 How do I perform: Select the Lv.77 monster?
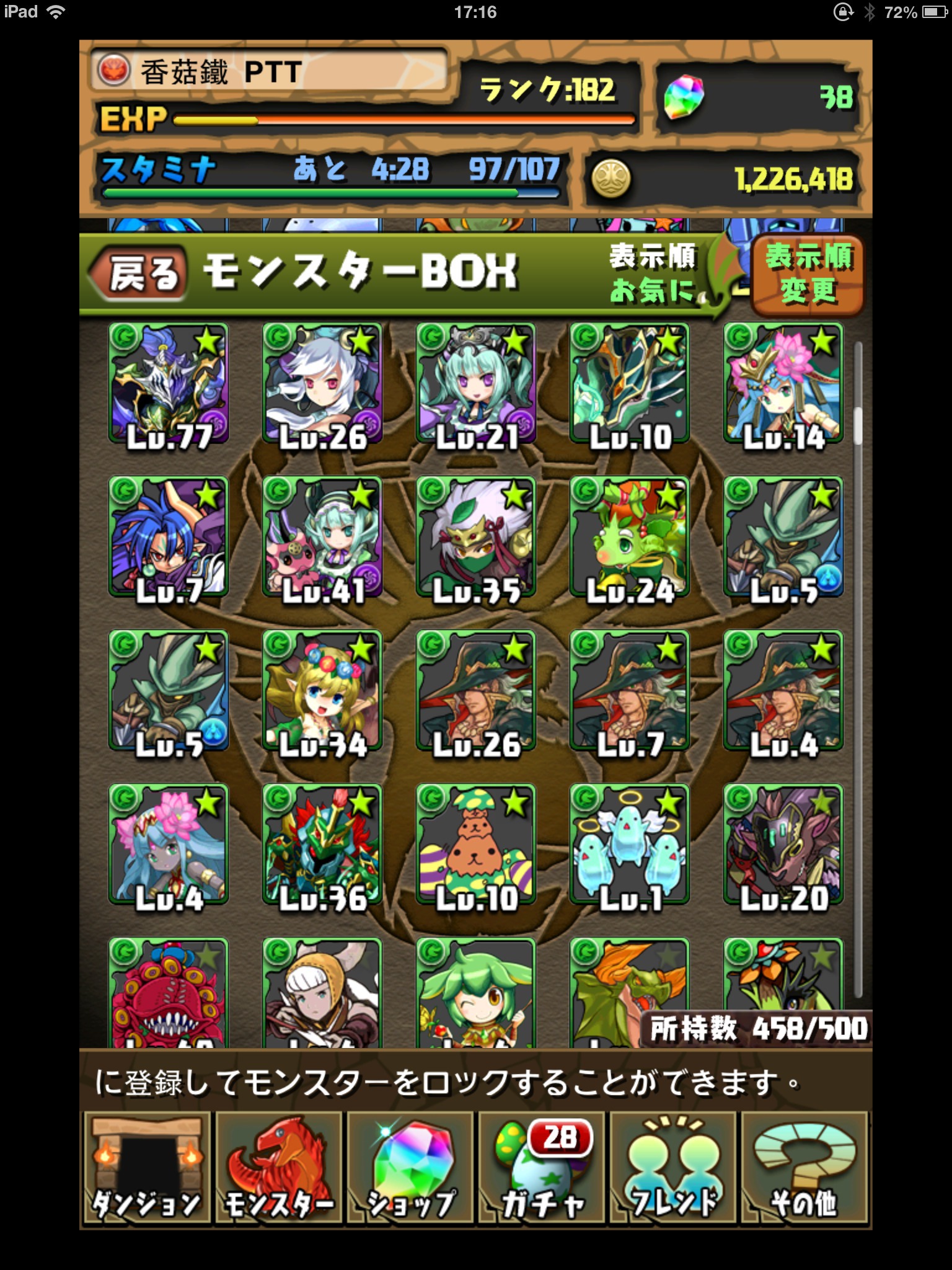169,383
